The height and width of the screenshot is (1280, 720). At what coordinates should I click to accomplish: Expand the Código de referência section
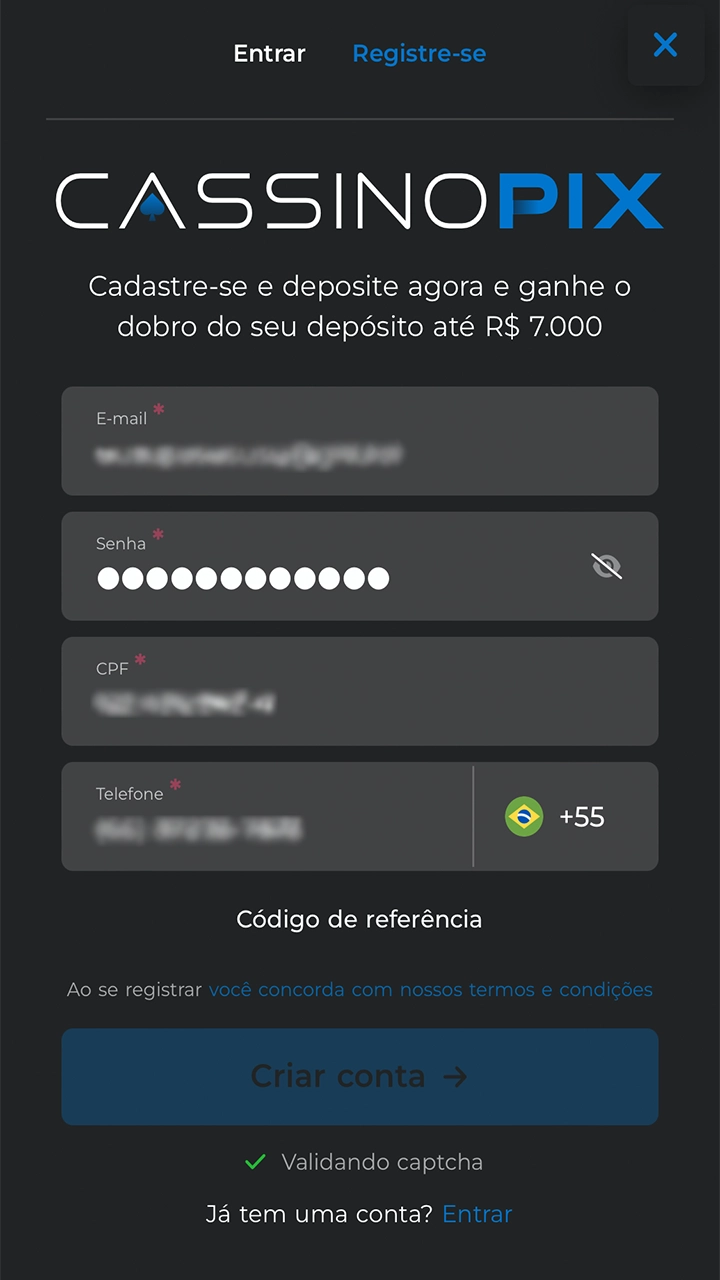click(x=359, y=919)
